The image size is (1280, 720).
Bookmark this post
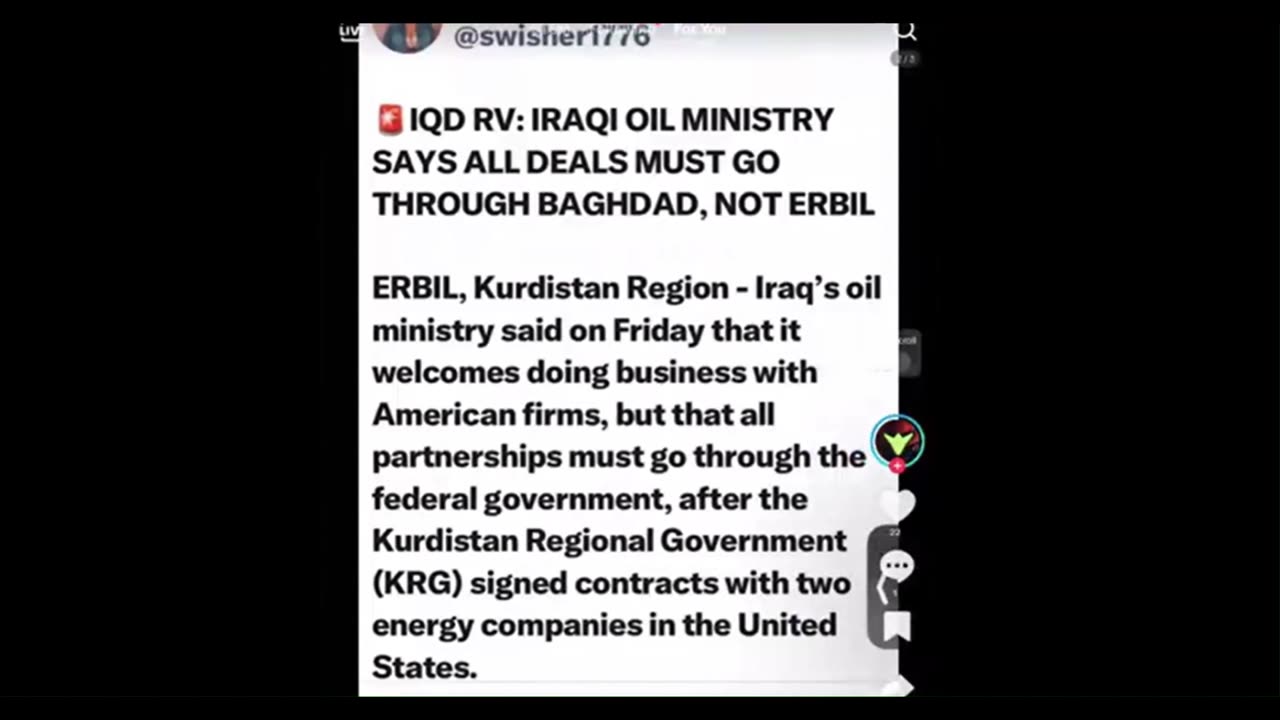click(x=897, y=626)
